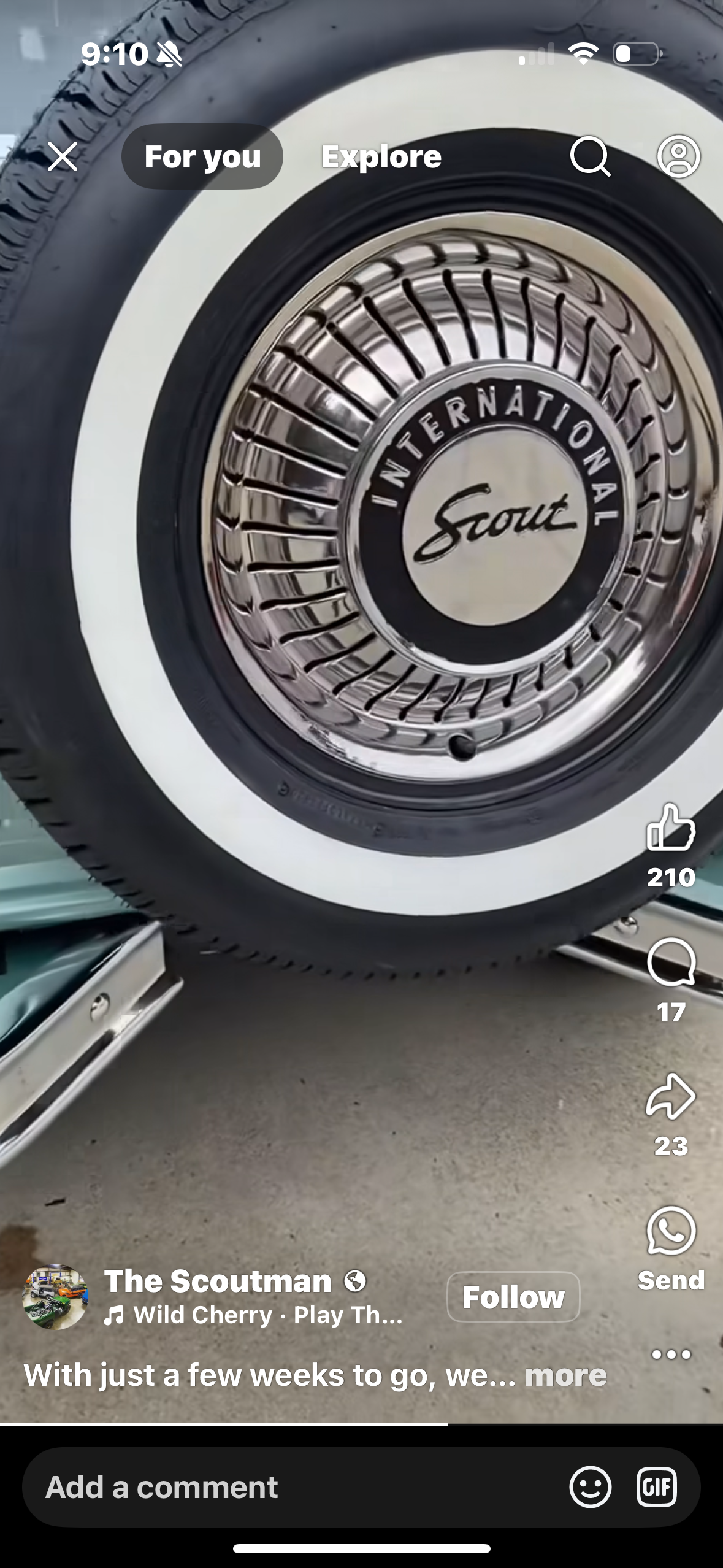Switch to the Explore tab
The height and width of the screenshot is (1568, 723).
click(x=381, y=157)
